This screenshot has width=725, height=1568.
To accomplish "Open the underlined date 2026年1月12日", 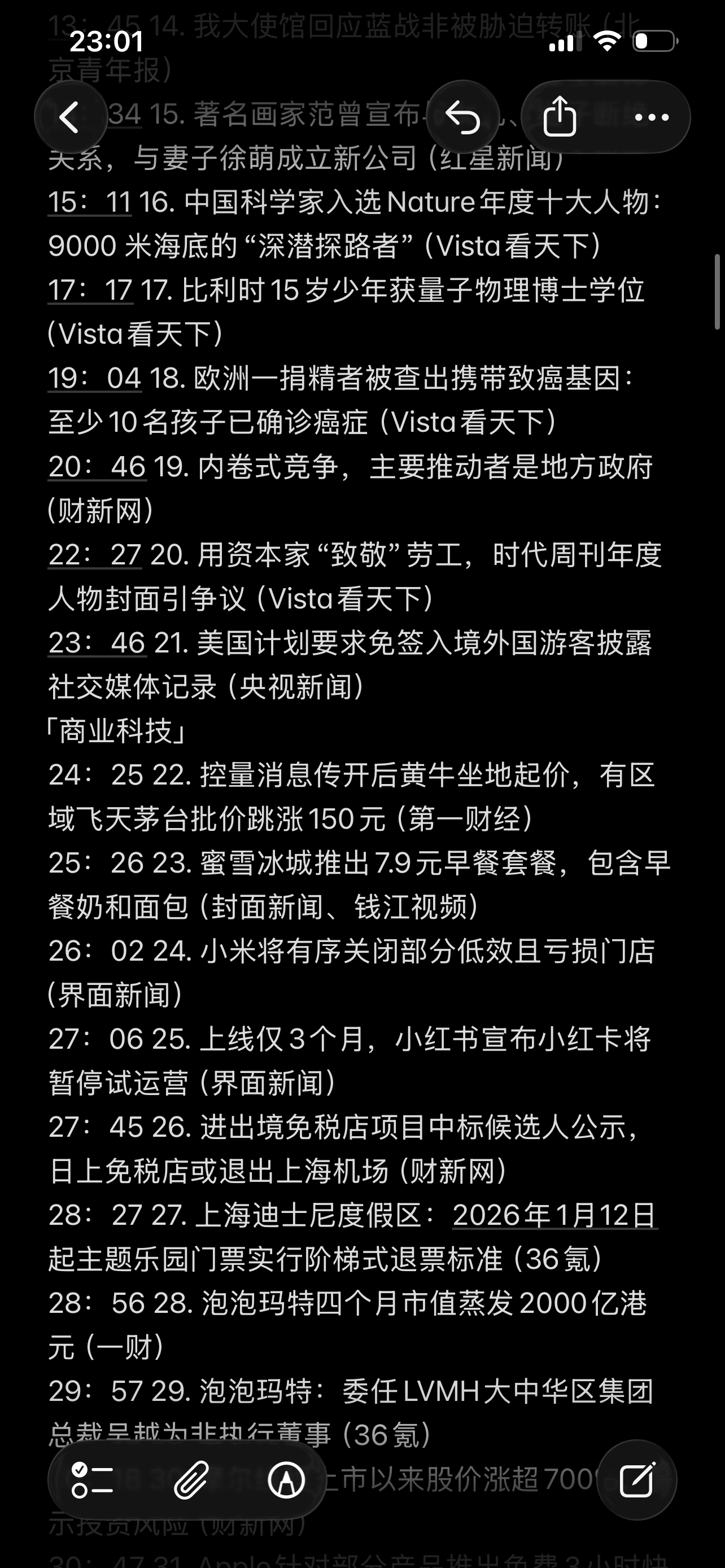I will (x=554, y=1216).
